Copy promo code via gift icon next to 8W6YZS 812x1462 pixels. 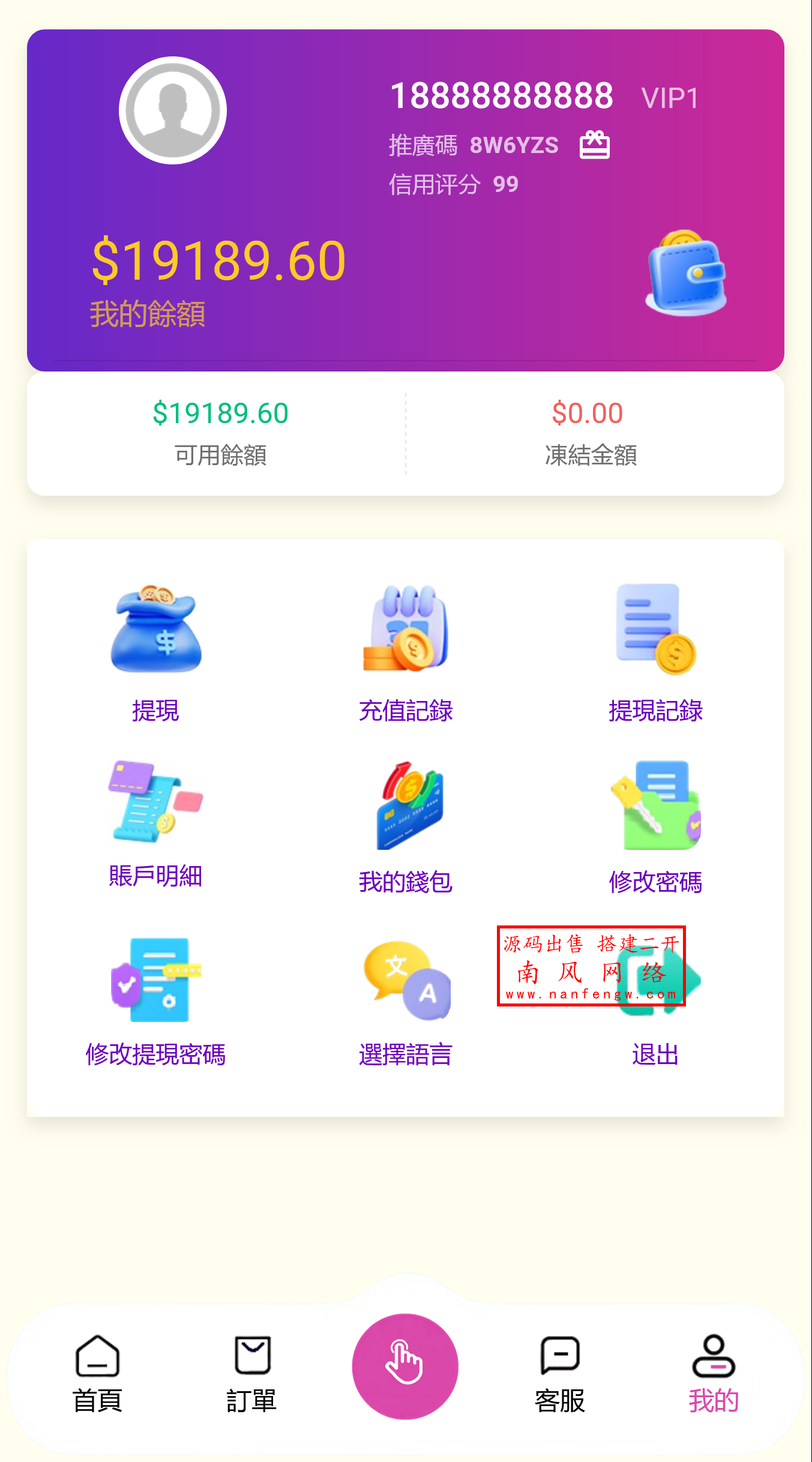pos(595,144)
